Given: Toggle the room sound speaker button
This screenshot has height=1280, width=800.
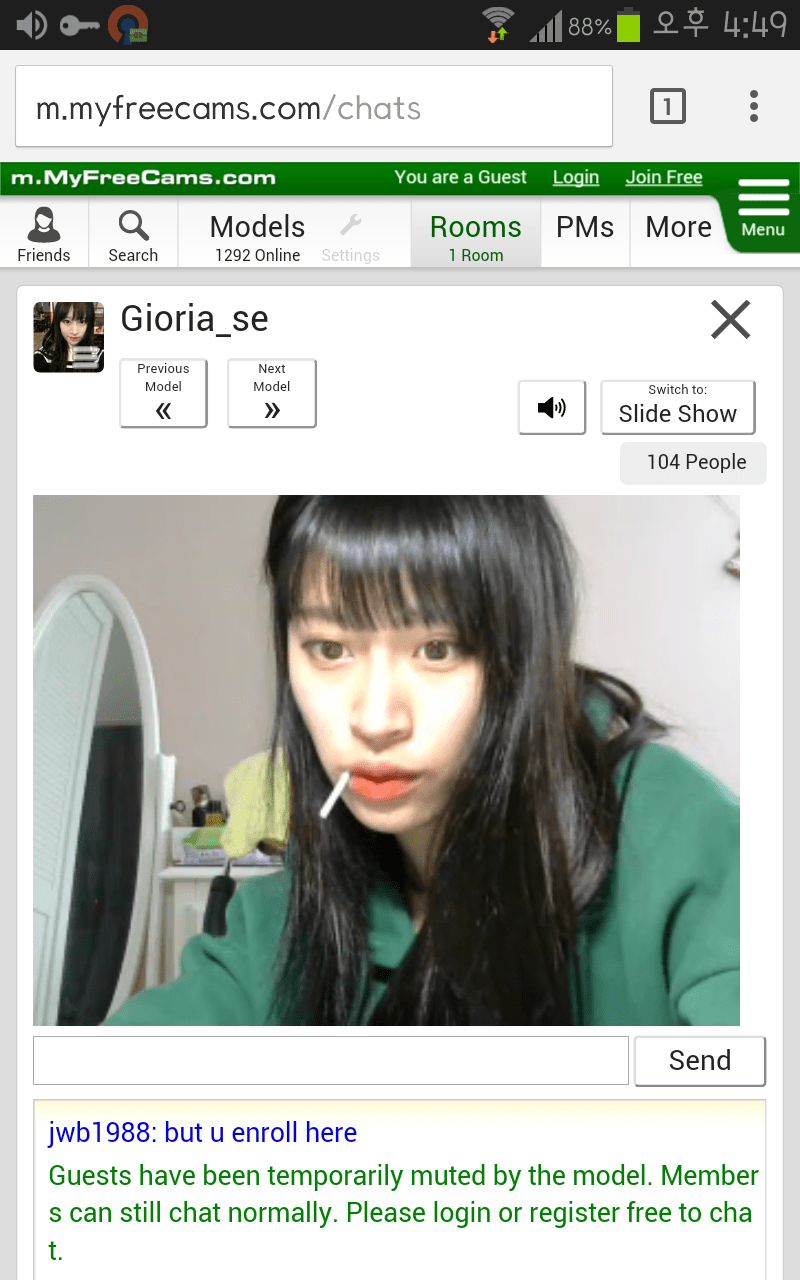Looking at the screenshot, I should tap(552, 407).
